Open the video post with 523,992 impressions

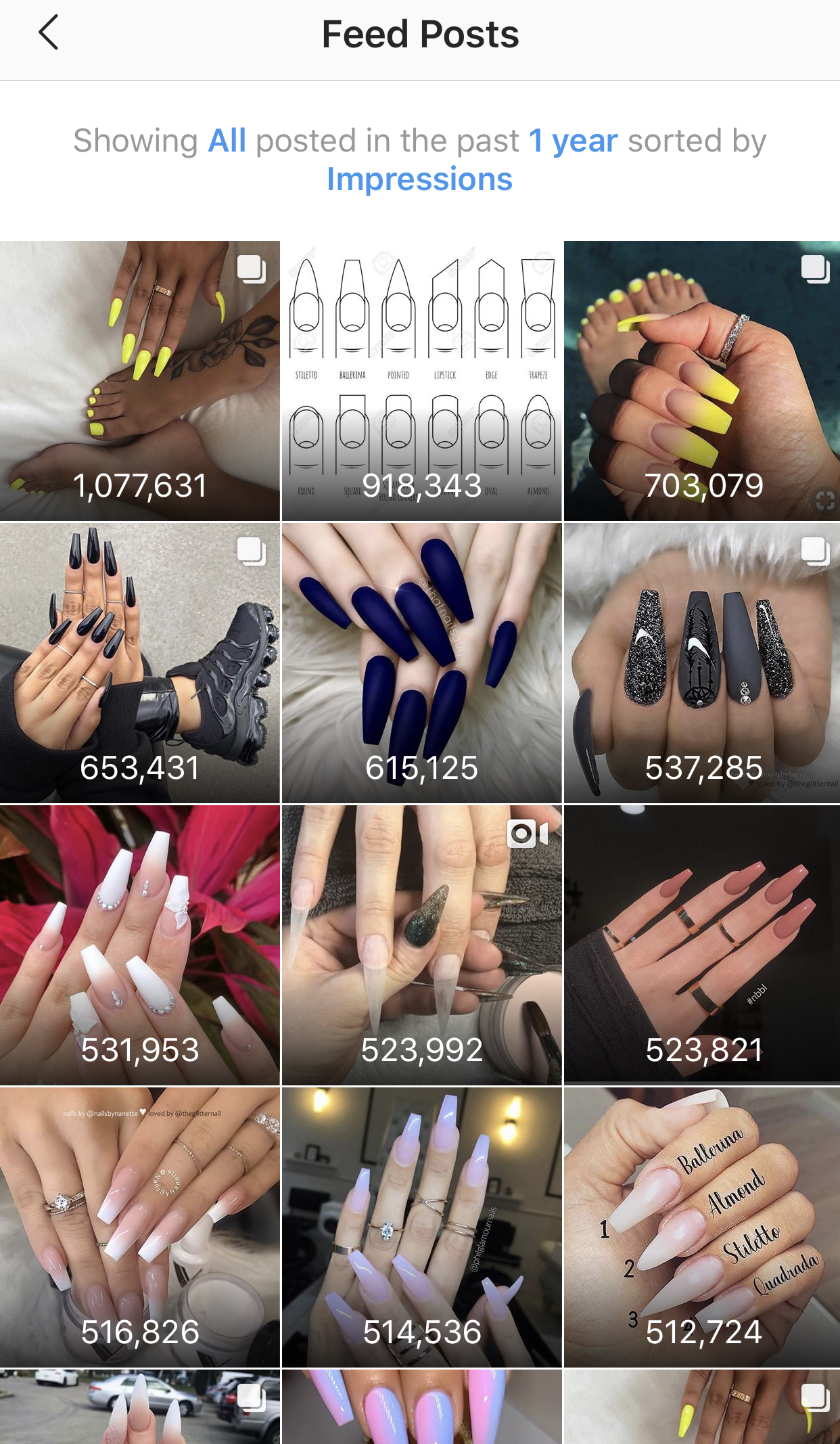[421, 945]
